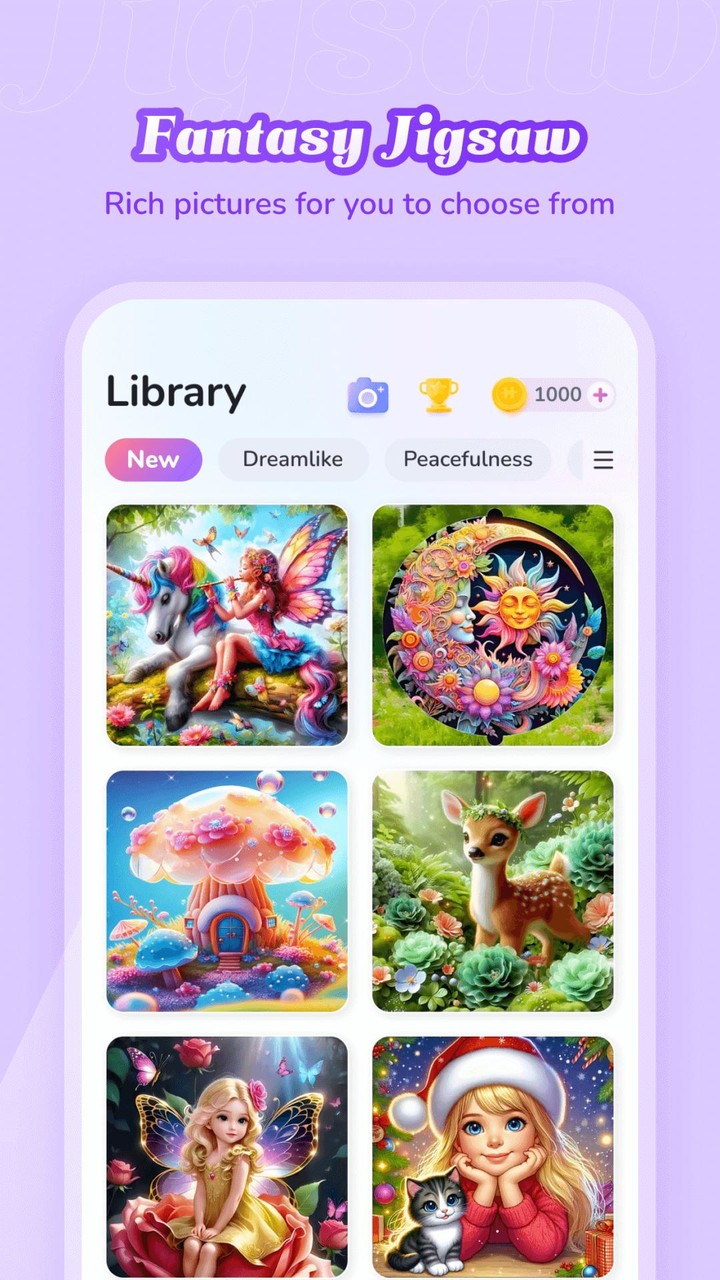The image size is (720, 1280).
Task: Tap the Rich pictures subtitle text
Action: click(360, 205)
